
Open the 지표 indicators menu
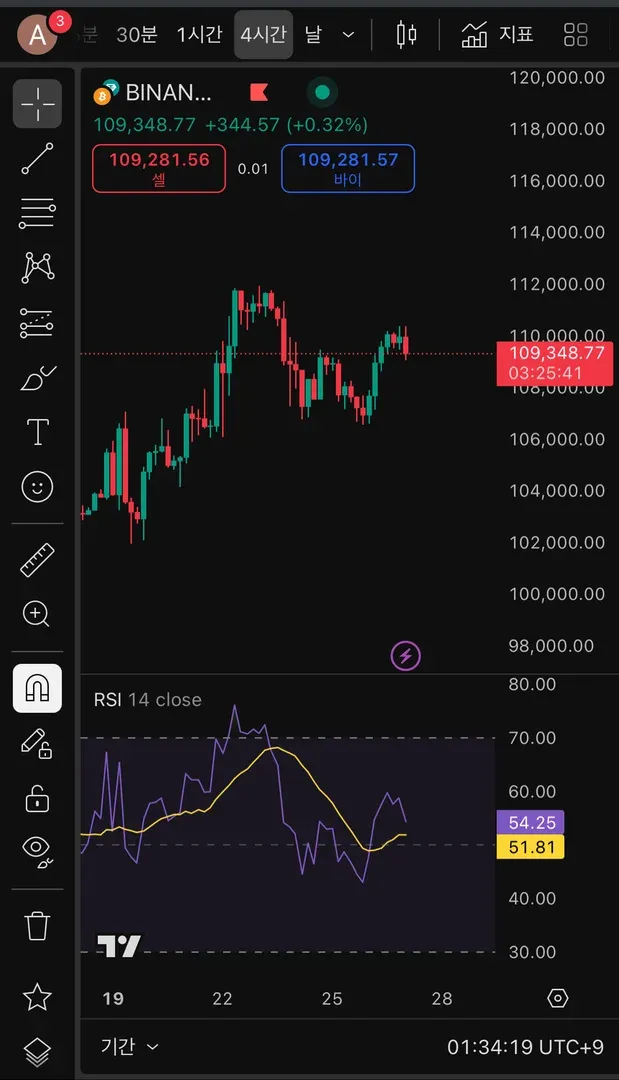(x=497, y=35)
